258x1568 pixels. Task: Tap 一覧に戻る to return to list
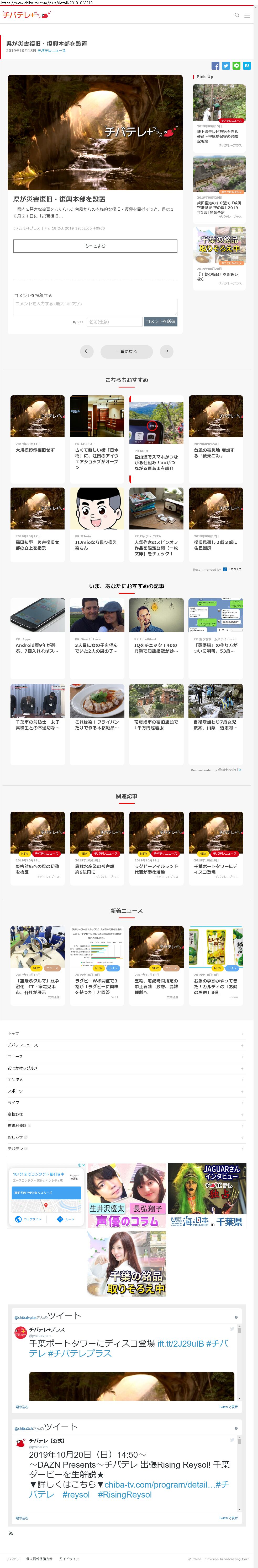(127, 351)
